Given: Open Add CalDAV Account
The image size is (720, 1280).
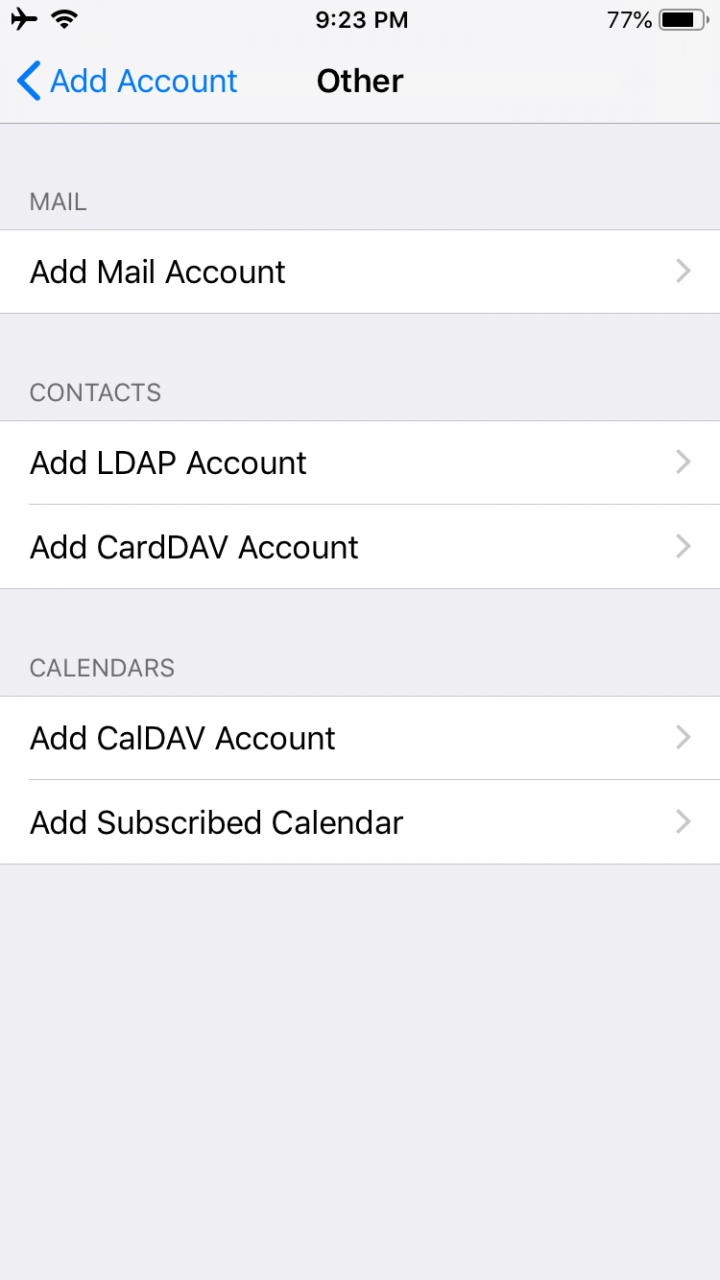Looking at the screenshot, I should point(360,738).
